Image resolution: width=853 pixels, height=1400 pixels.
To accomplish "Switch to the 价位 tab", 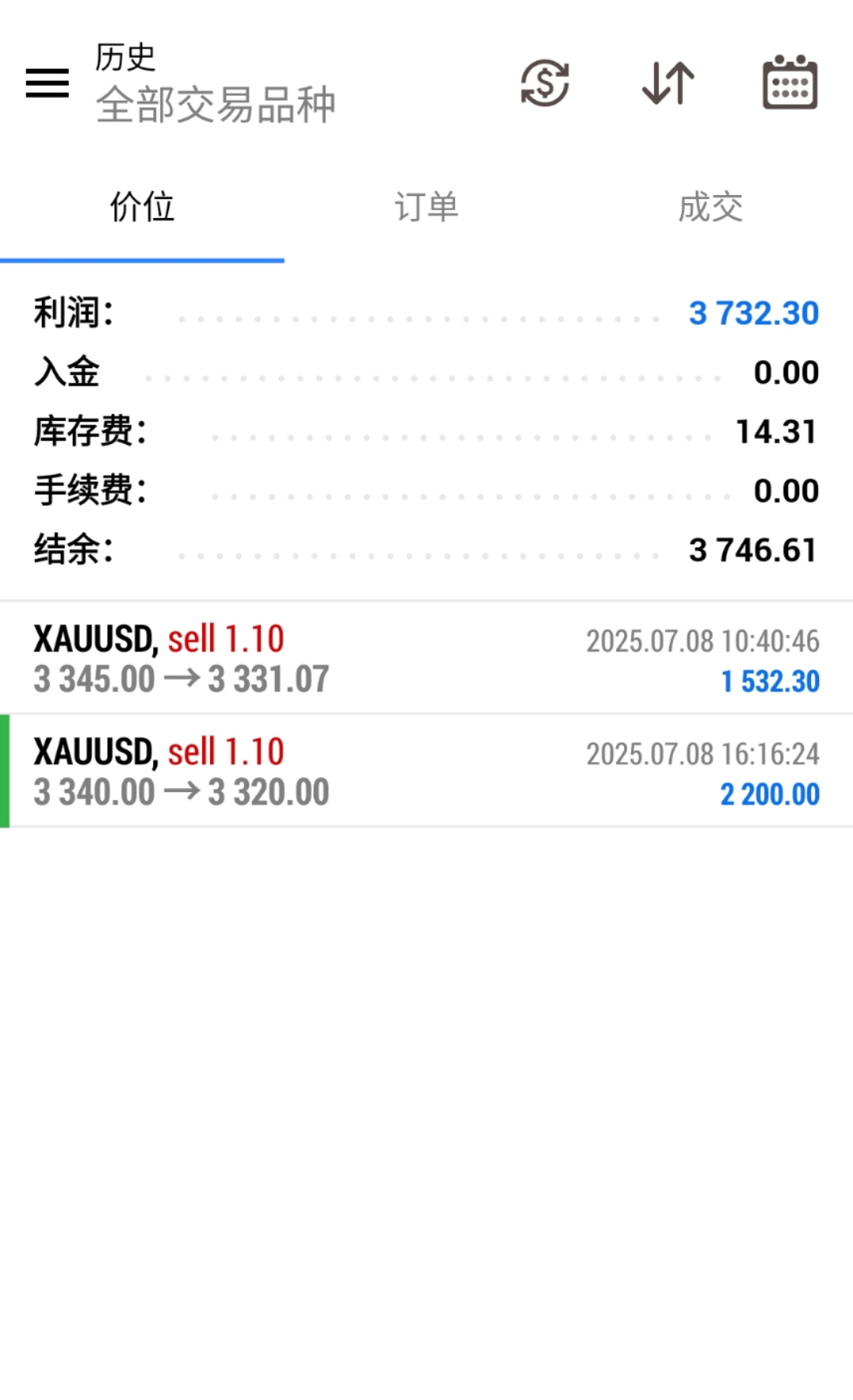I will tap(142, 207).
